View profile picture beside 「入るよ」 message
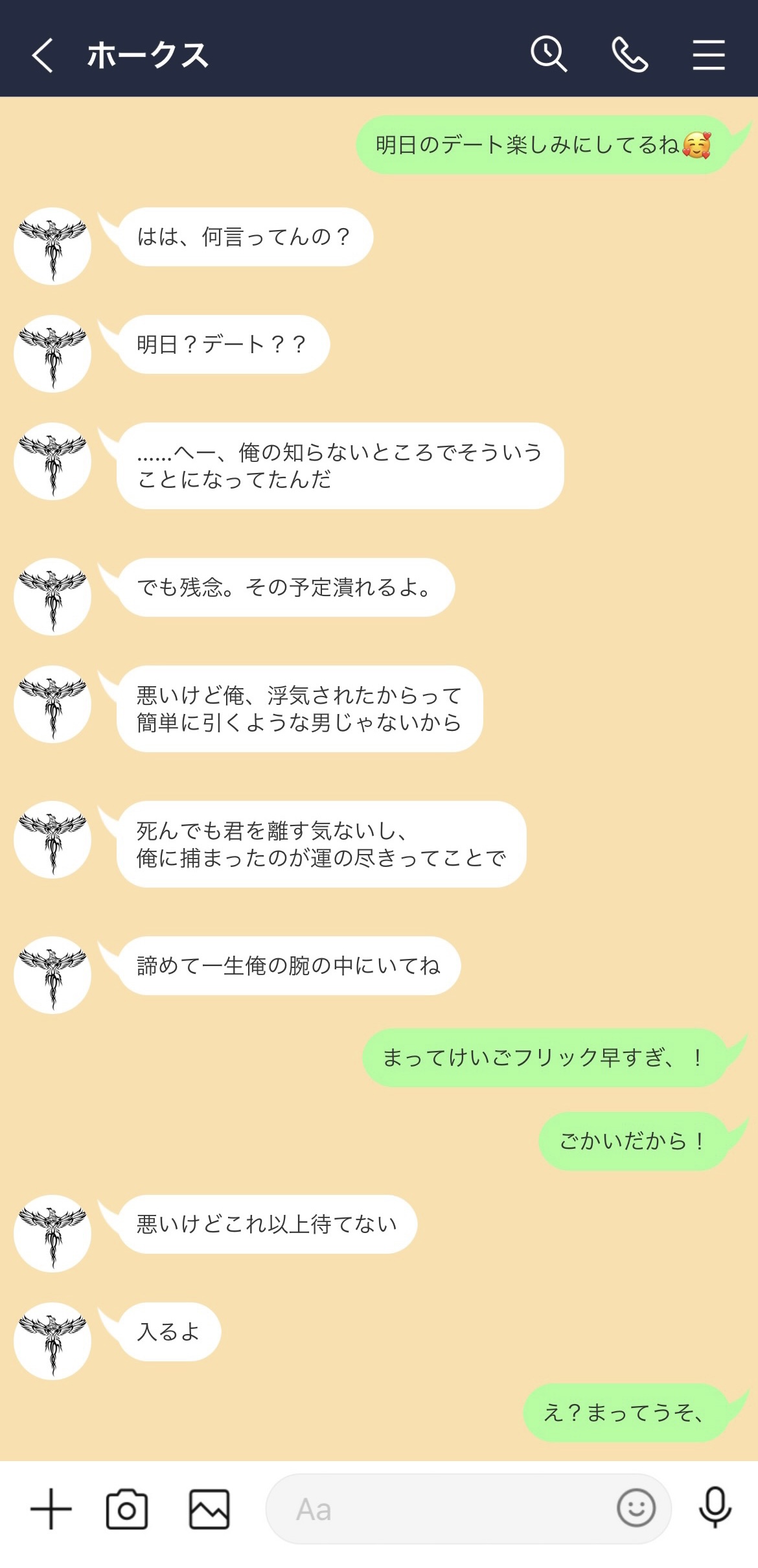The image size is (758, 1568). [52, 1341]
